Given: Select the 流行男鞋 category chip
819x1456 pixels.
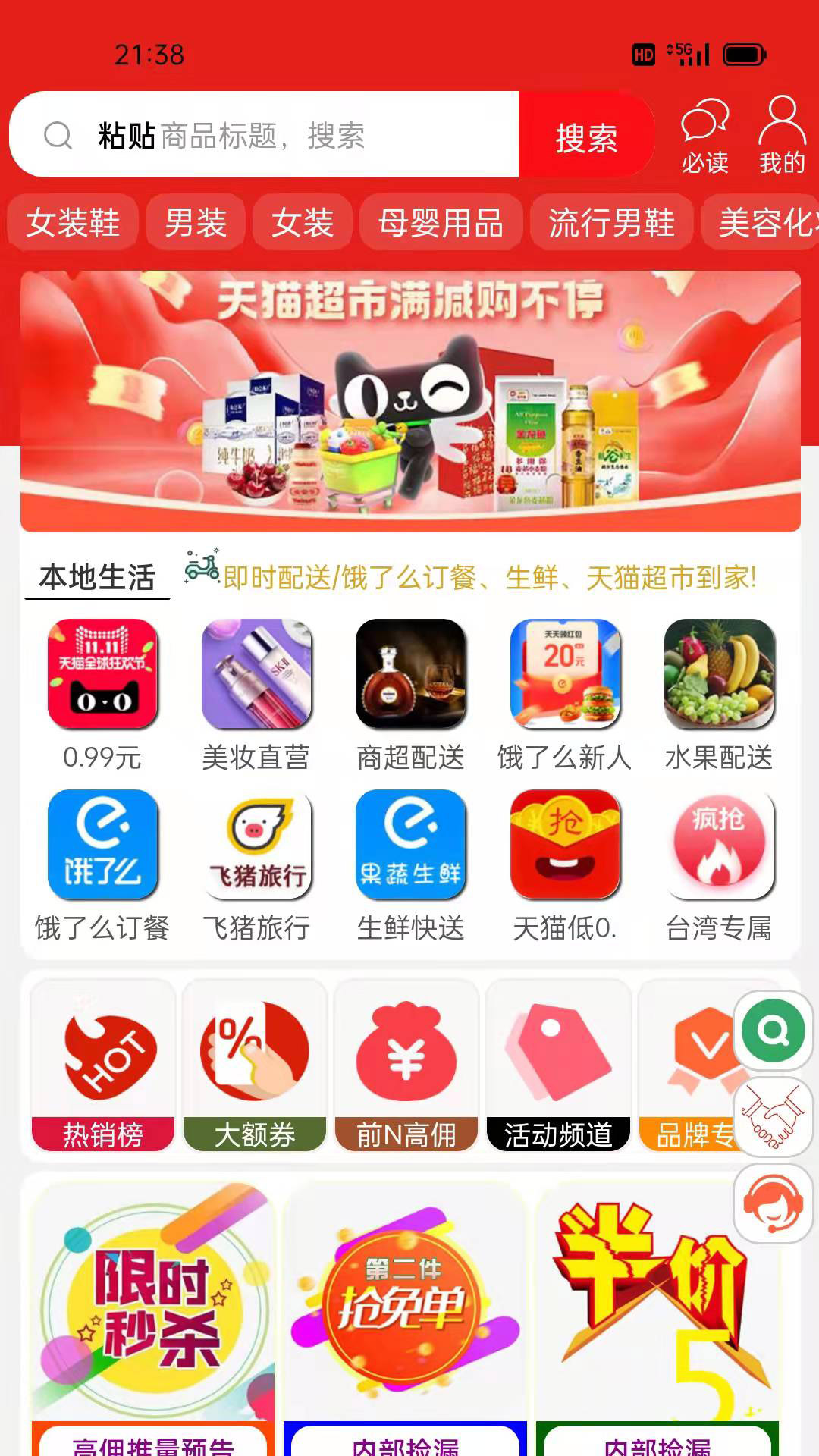Looking at the screenshot, I should tap(611, 222).
